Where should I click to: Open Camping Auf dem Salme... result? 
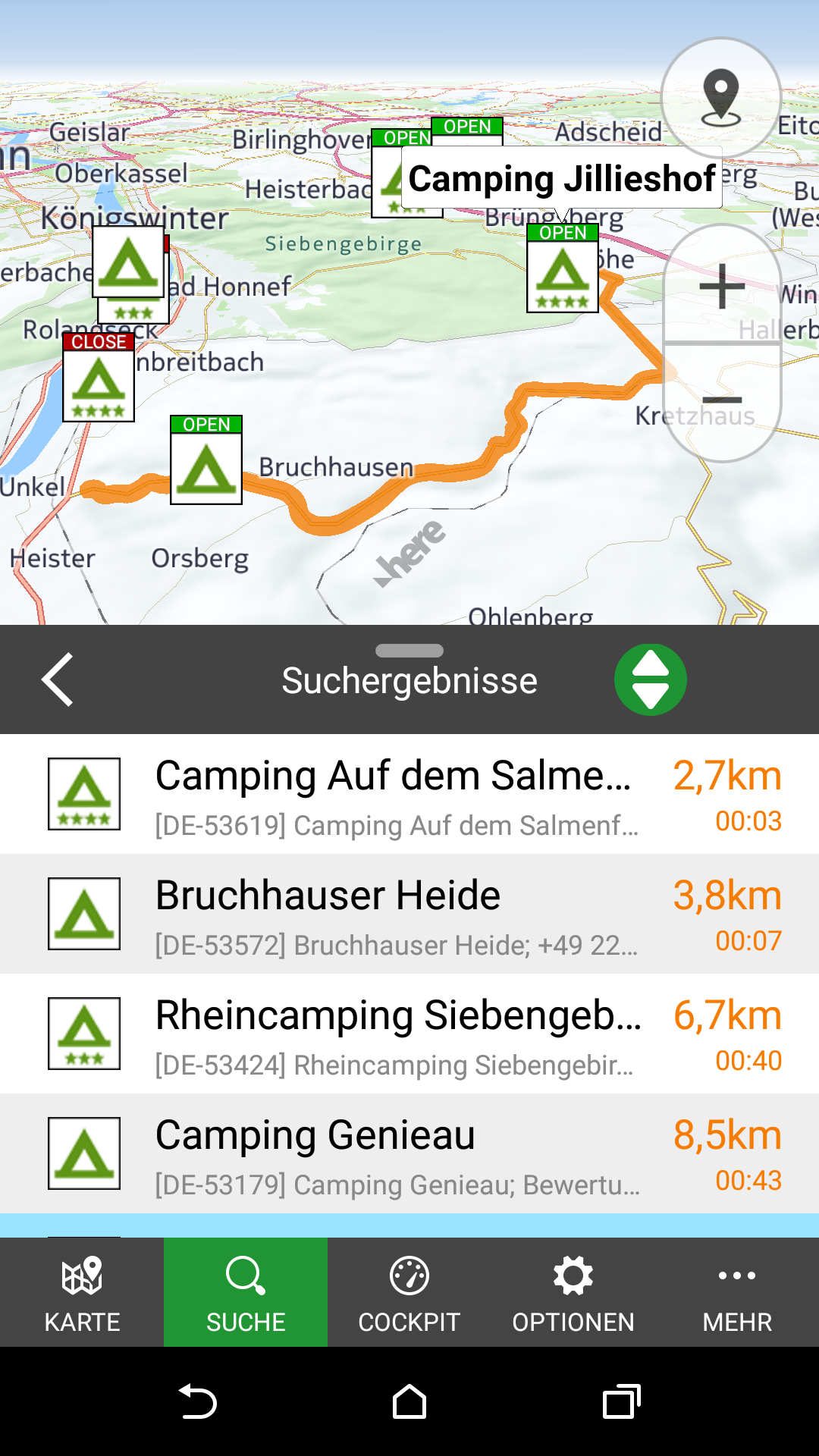pyautogui.click(x=409, y=794)
